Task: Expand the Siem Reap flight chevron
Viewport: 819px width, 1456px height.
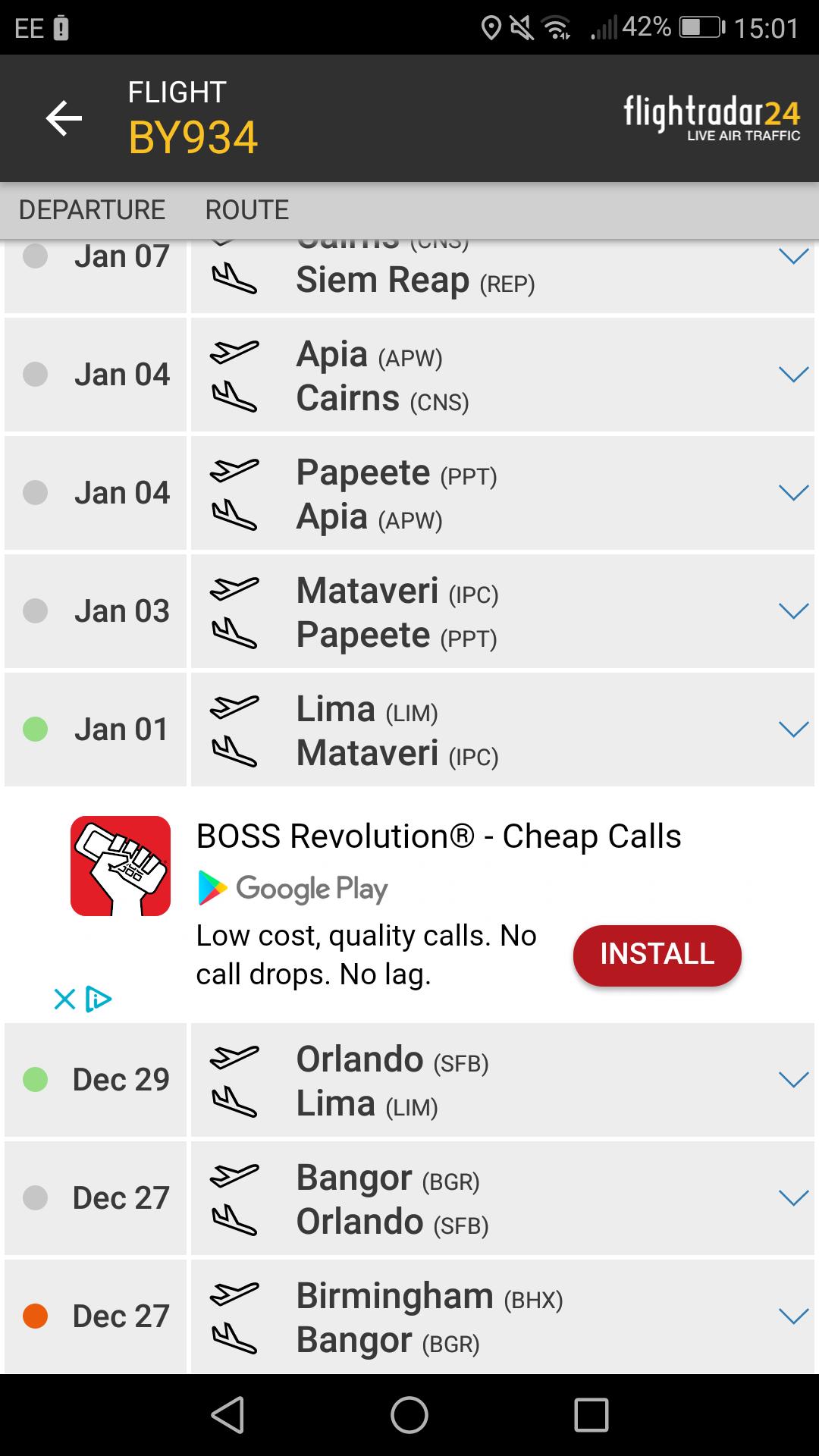Action: coord(793,256)
